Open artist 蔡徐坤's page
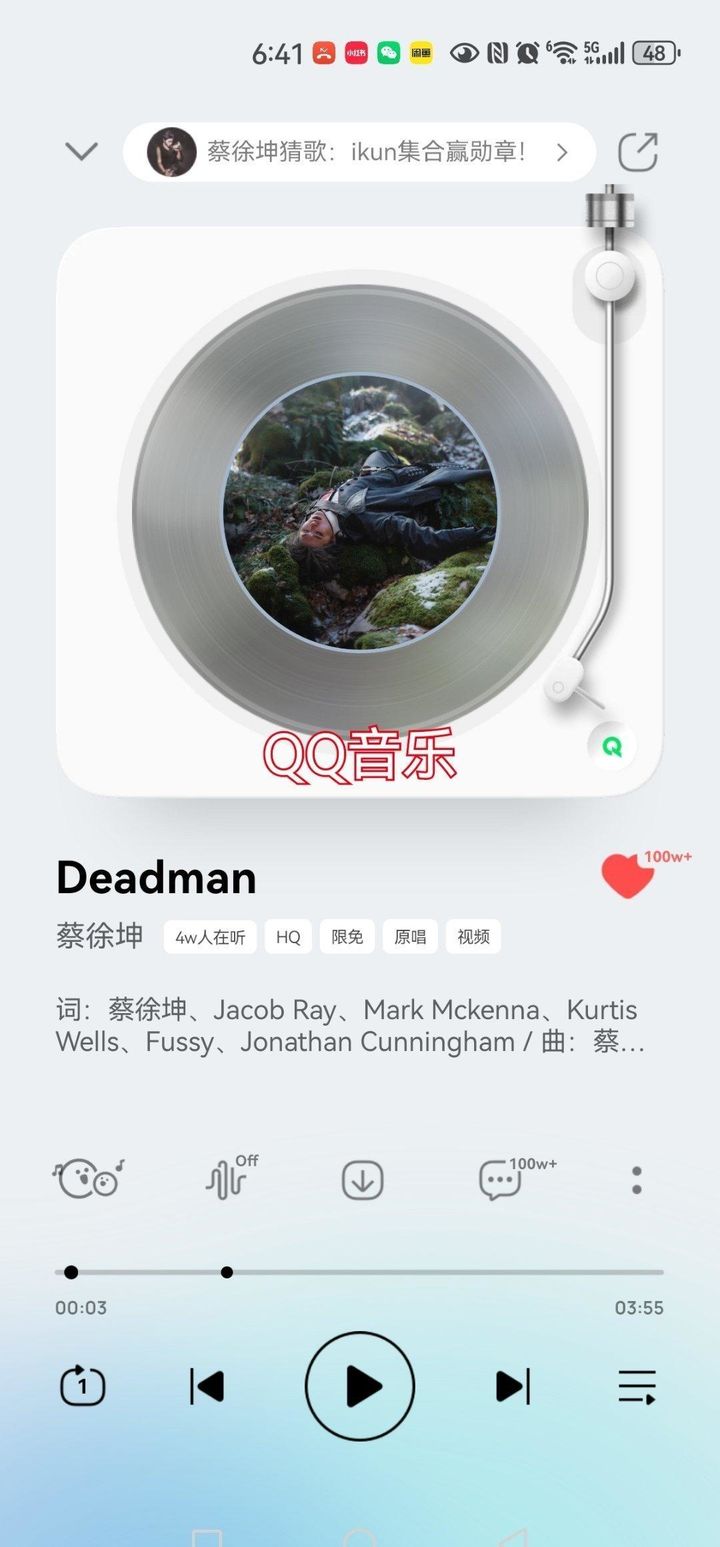Screen dimensions: 720x1547 (100, 937)
